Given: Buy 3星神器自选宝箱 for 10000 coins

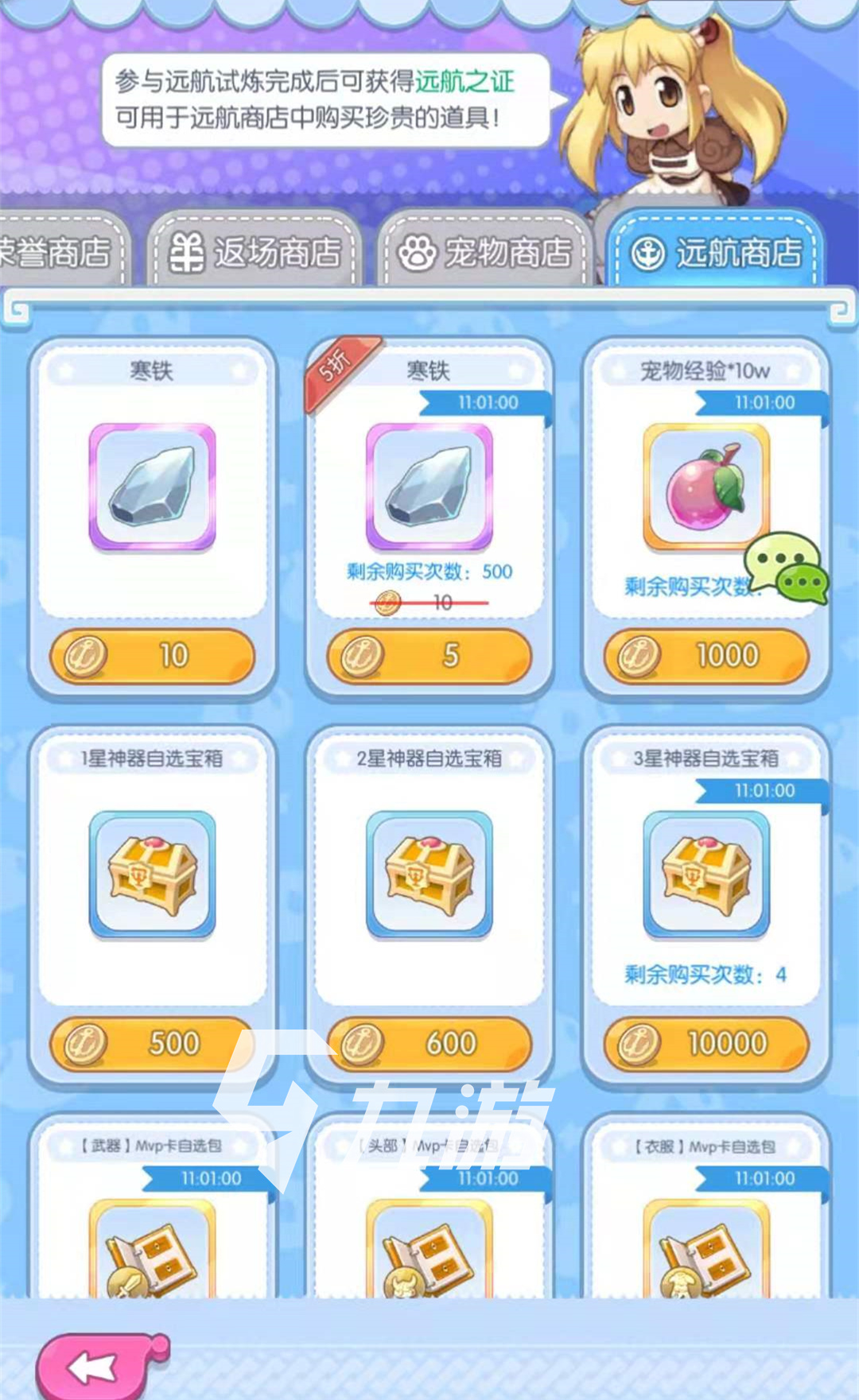Looking at the screenshot, I should (x=705, y=1043).
